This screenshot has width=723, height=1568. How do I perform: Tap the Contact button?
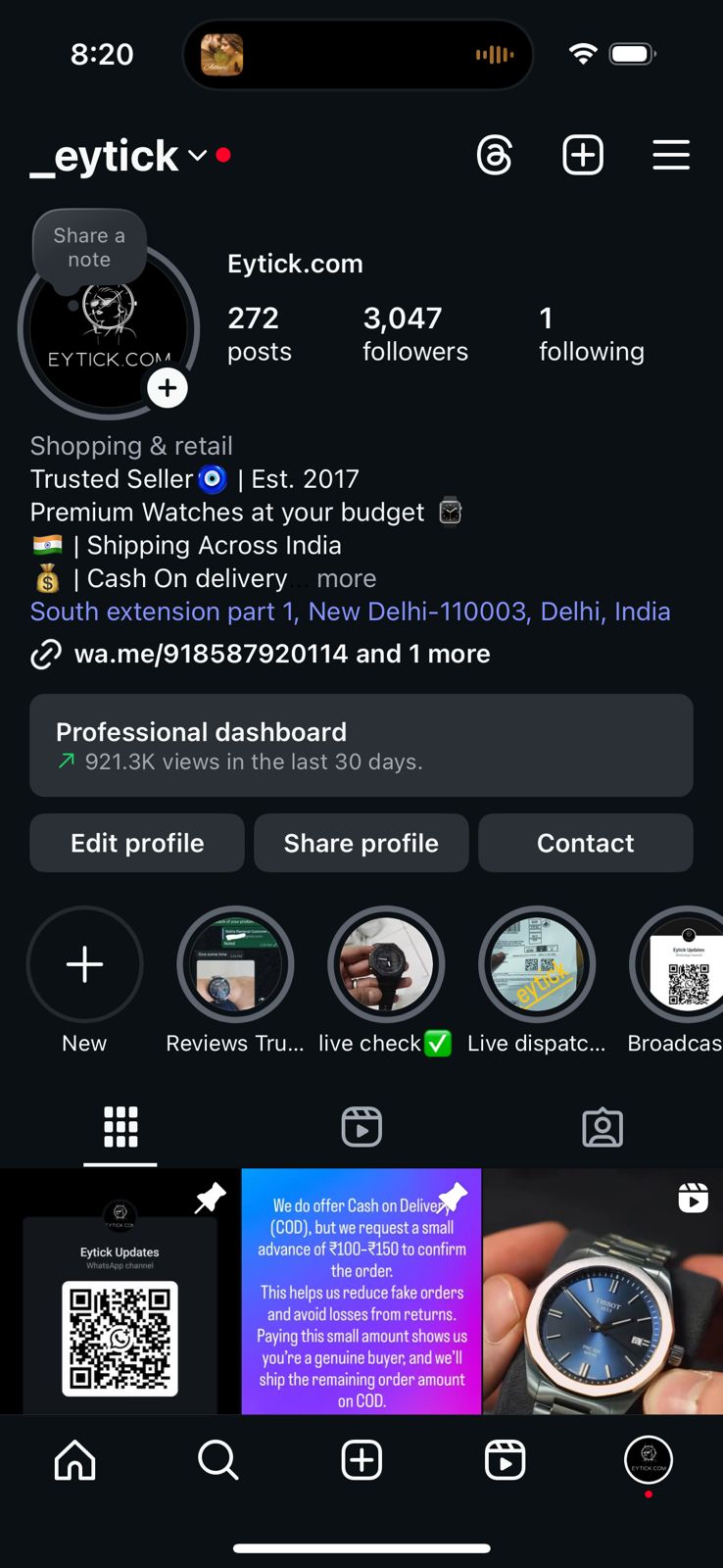(x=585, y=843)
